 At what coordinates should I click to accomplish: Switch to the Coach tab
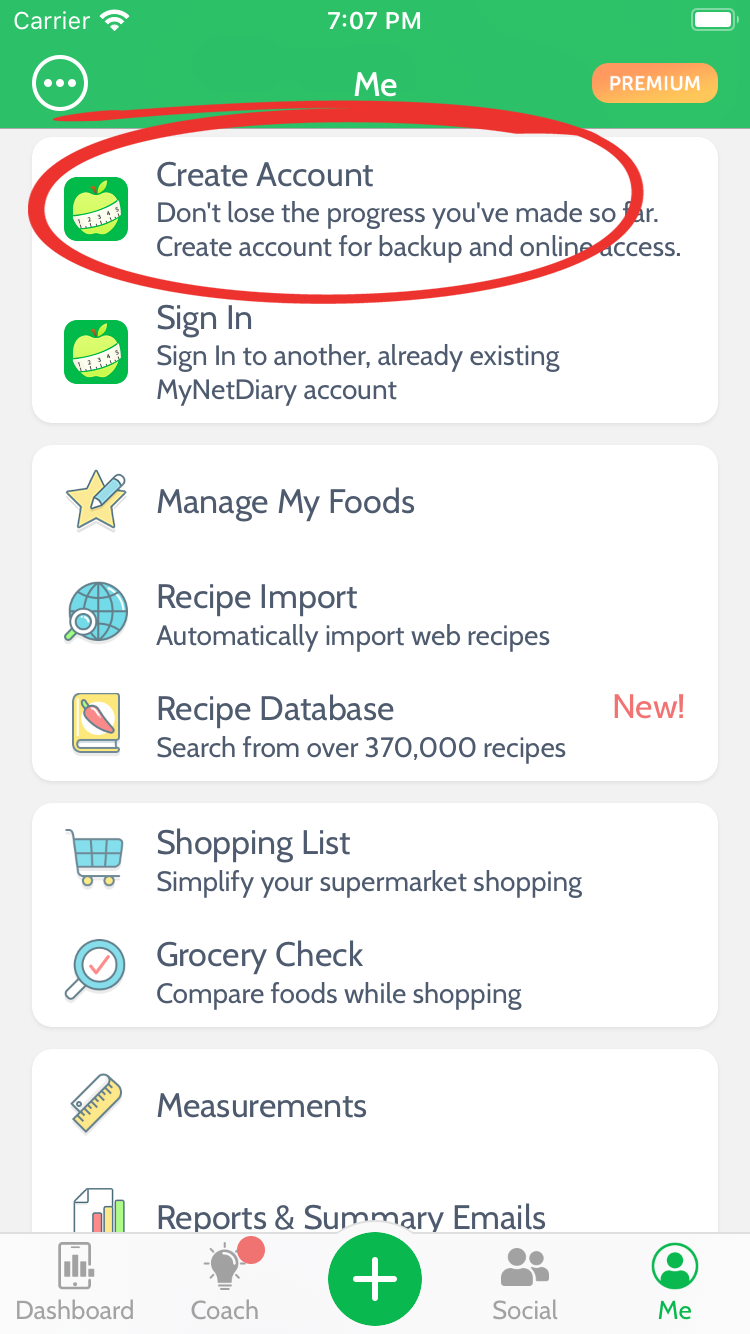point(225,1282)
